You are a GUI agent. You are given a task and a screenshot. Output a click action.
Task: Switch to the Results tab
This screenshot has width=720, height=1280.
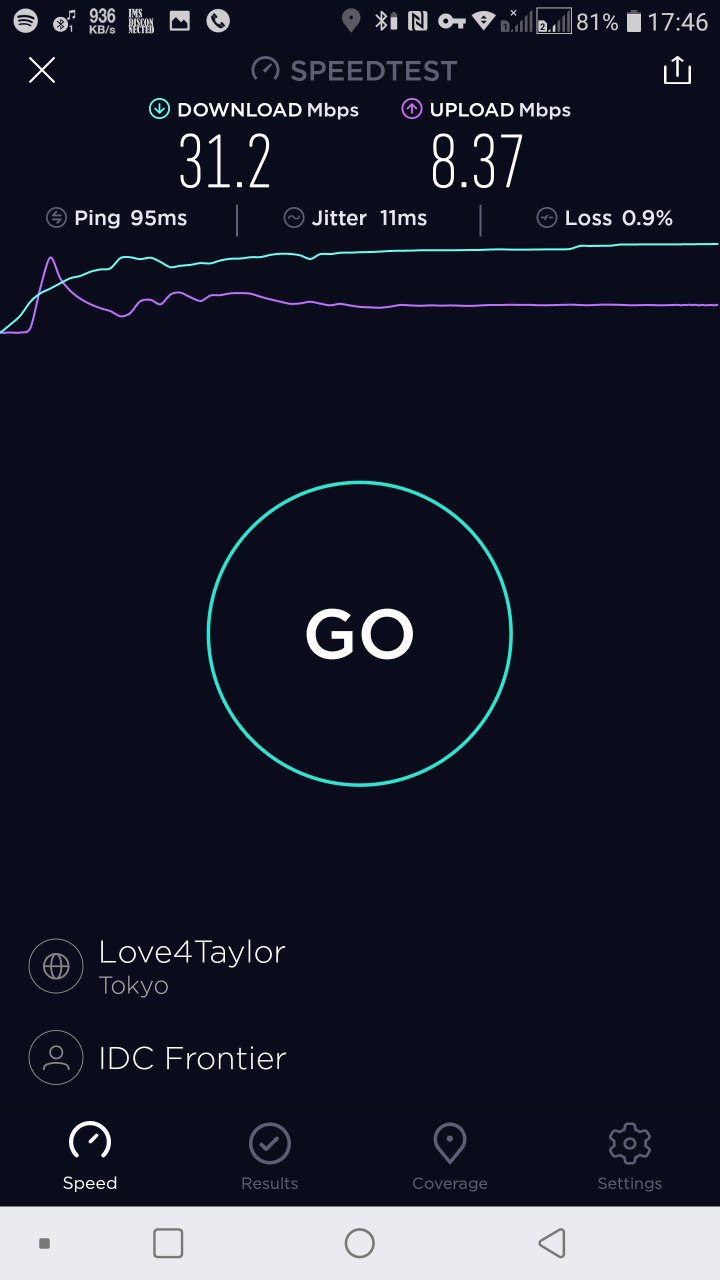(269, 1156)
